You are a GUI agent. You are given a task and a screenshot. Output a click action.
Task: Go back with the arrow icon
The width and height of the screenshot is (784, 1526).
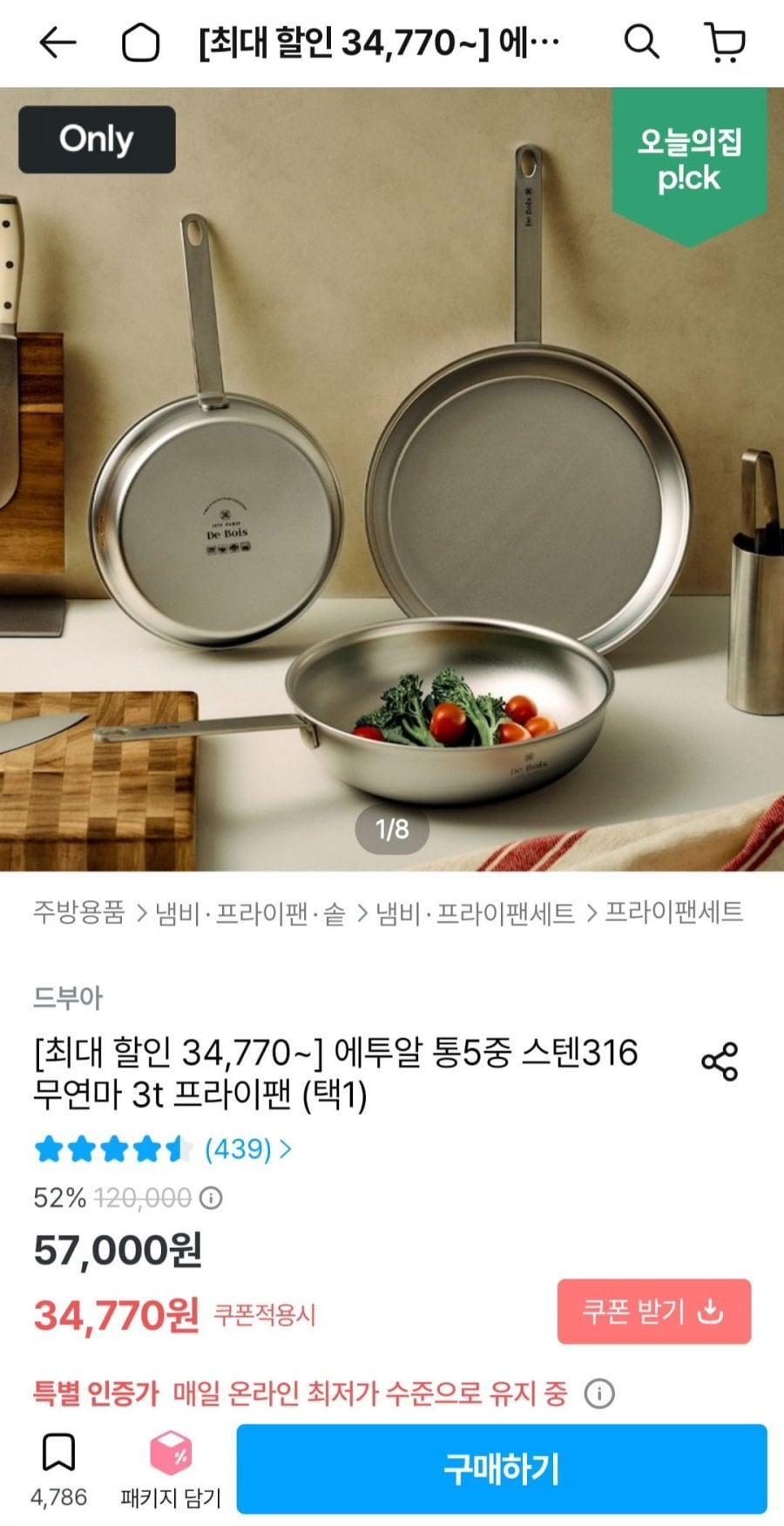tap(57, 42)
